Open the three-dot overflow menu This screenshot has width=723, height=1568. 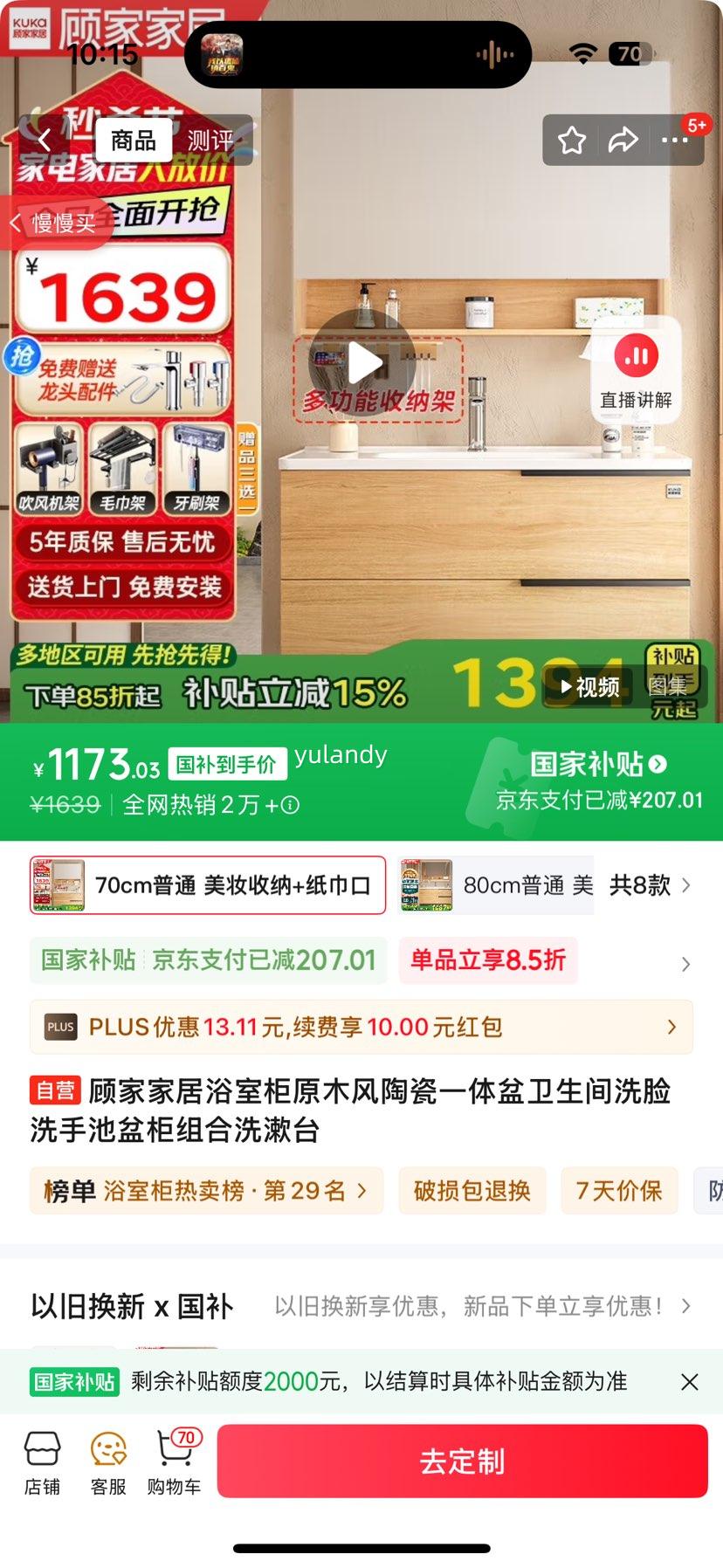[x=675, y=140]
